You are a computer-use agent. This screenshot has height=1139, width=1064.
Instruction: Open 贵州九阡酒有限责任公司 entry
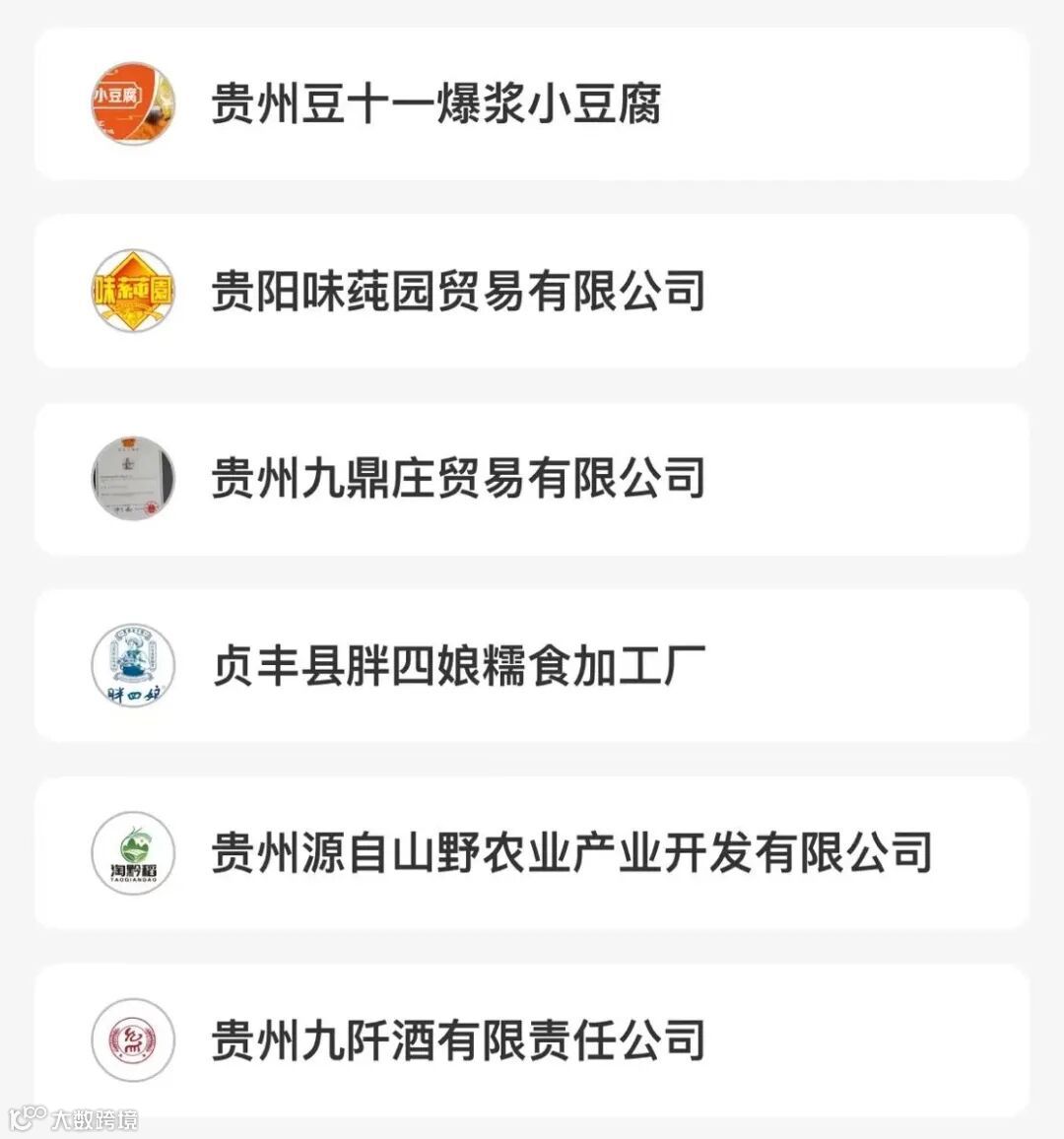[532, 1040]
